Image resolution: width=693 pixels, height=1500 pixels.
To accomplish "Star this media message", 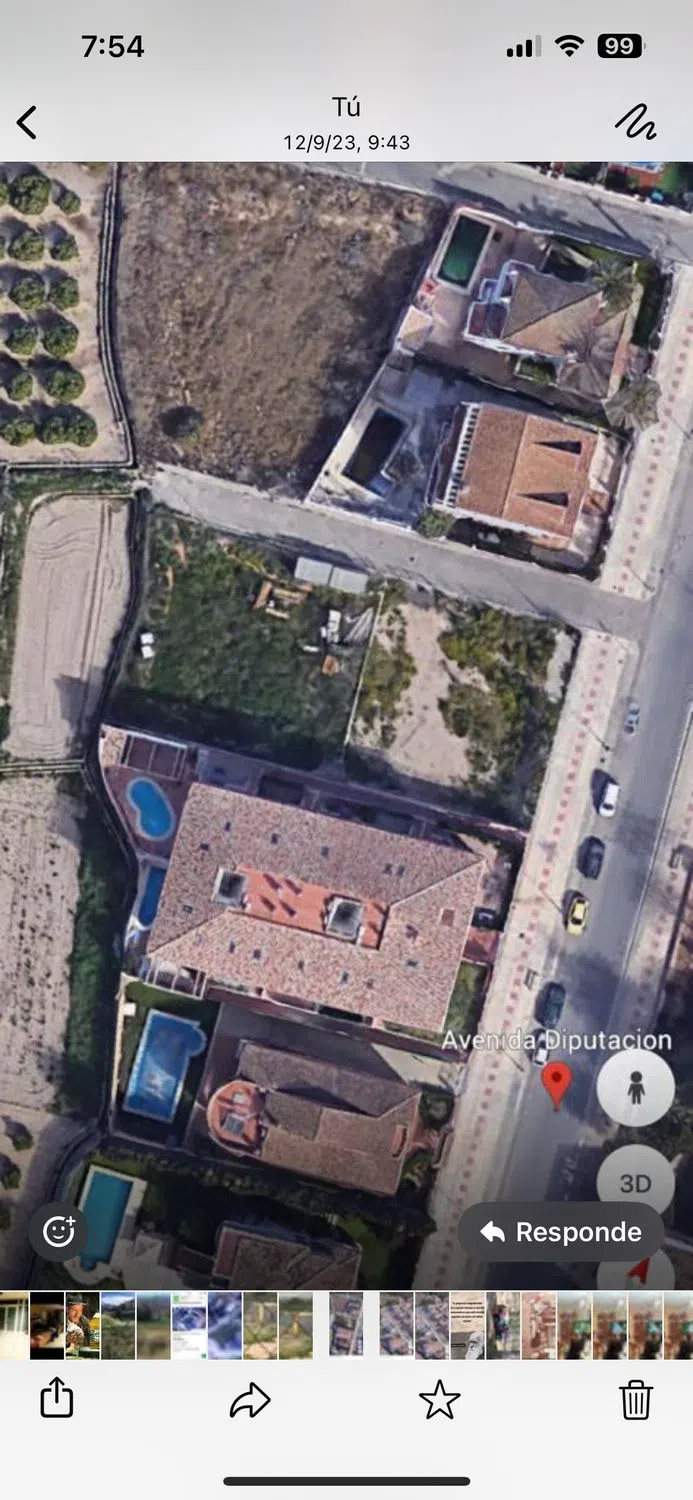I will tap(439, 1400).
